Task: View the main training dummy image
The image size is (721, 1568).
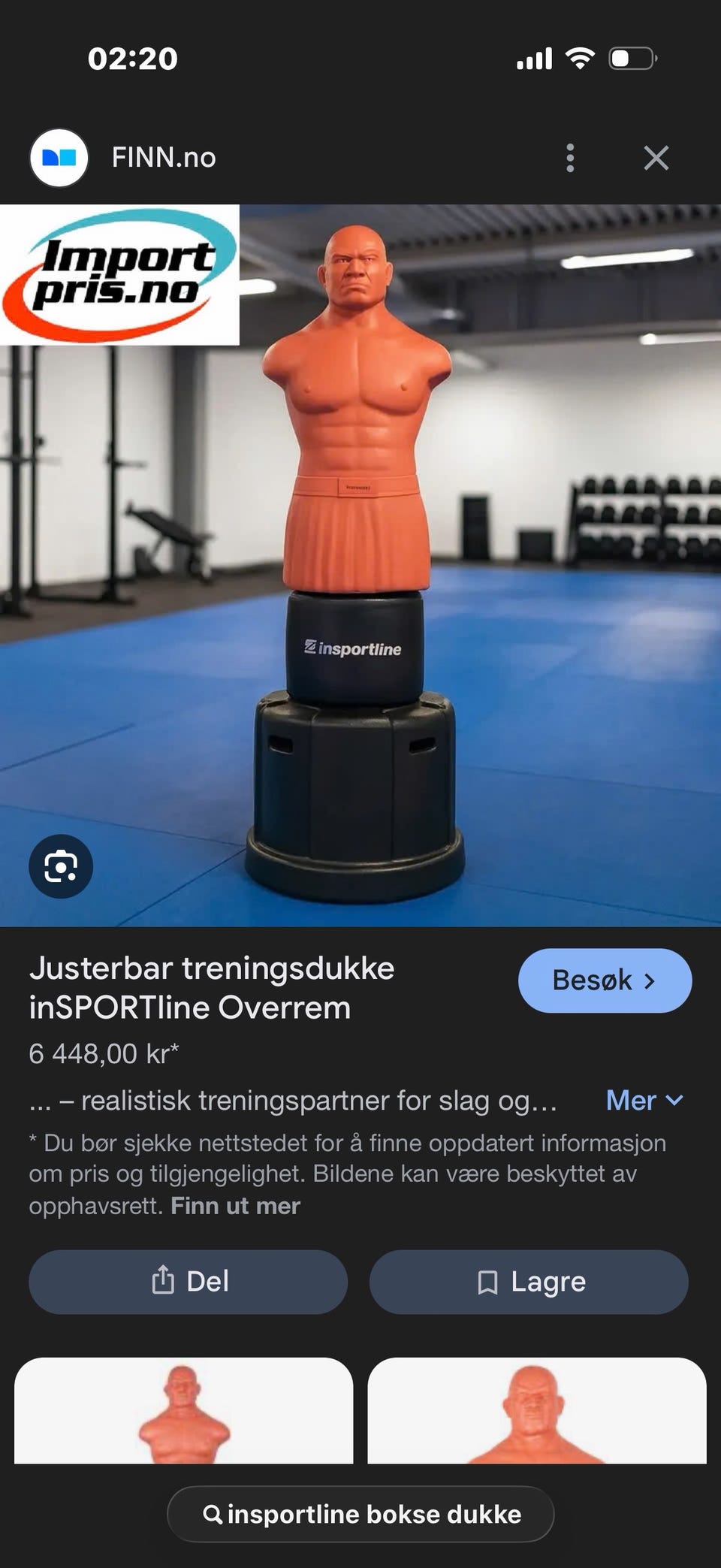Action: (360, 565)
